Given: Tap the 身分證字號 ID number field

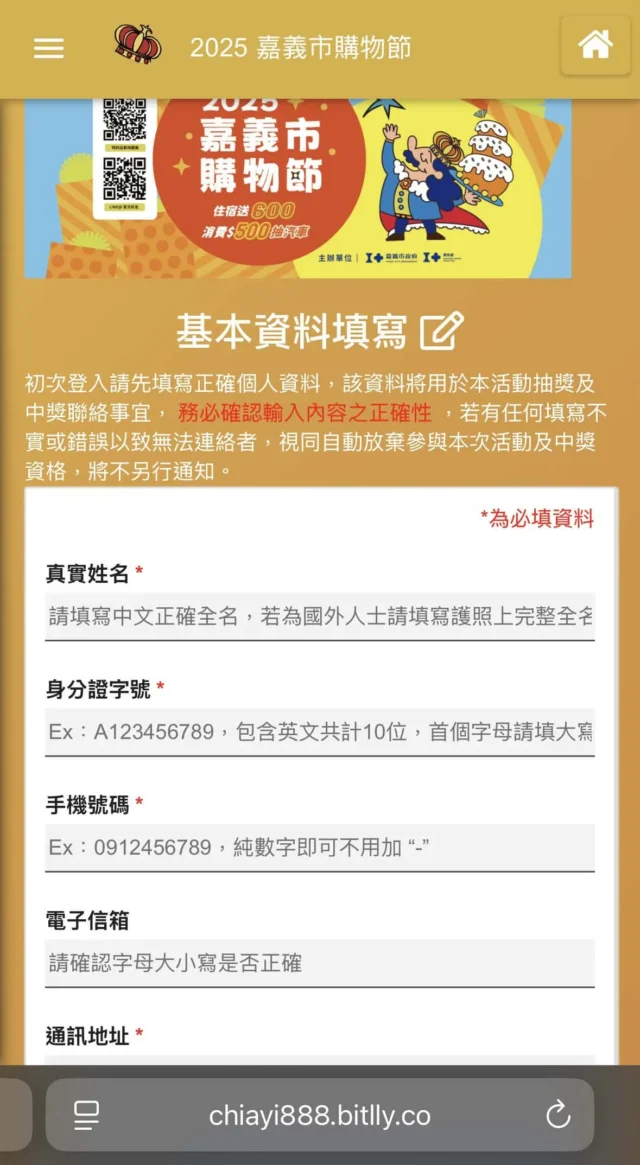Looking at the screenshot, I should pyautogui.click(x=320, y=733).
